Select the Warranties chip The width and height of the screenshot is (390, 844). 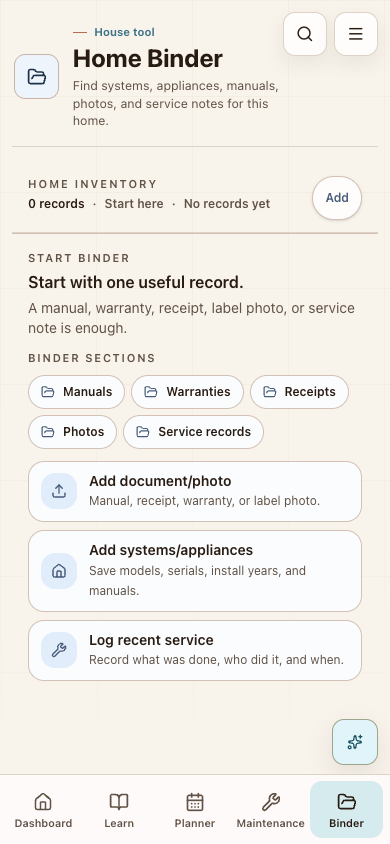pos(187,392)
